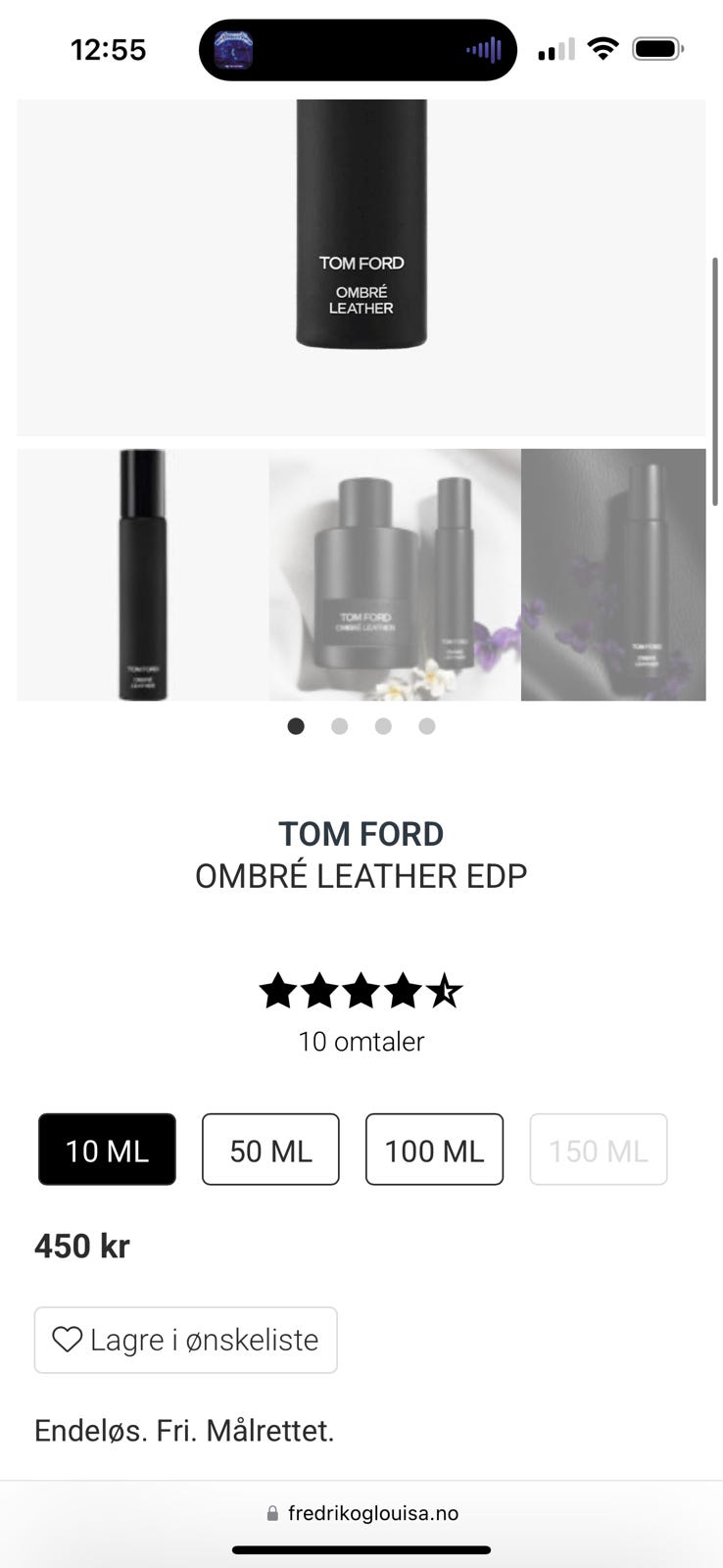Go to the third gallery page dot
Viewport: 723px width, 1568px height.
[383, 726]
